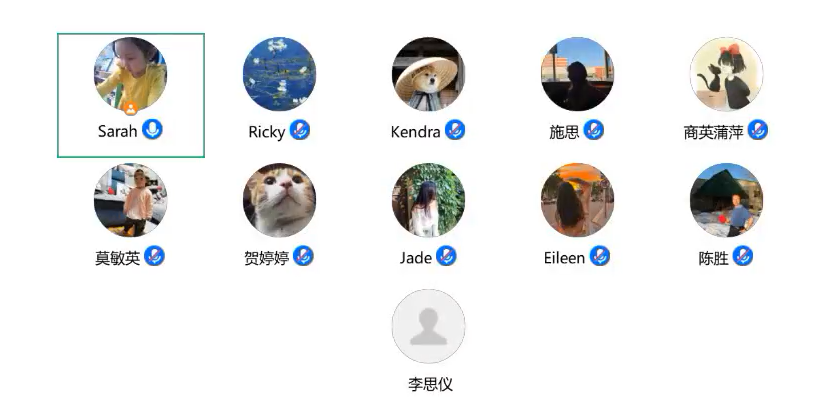Open Eileen's participant tile
829x409 pixels.
(x=577, y=200)
